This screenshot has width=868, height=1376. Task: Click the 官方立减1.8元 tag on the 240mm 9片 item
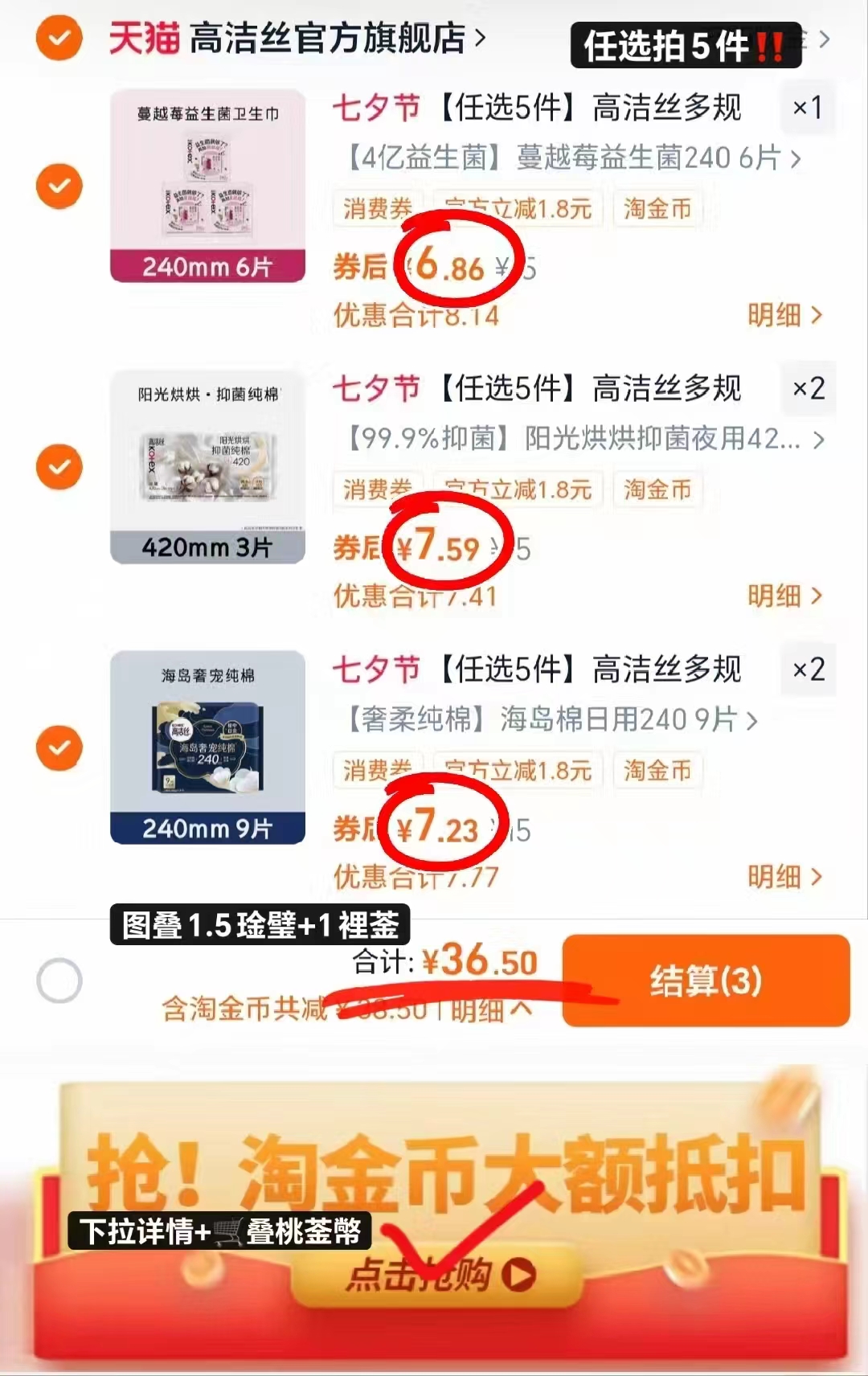518,771
